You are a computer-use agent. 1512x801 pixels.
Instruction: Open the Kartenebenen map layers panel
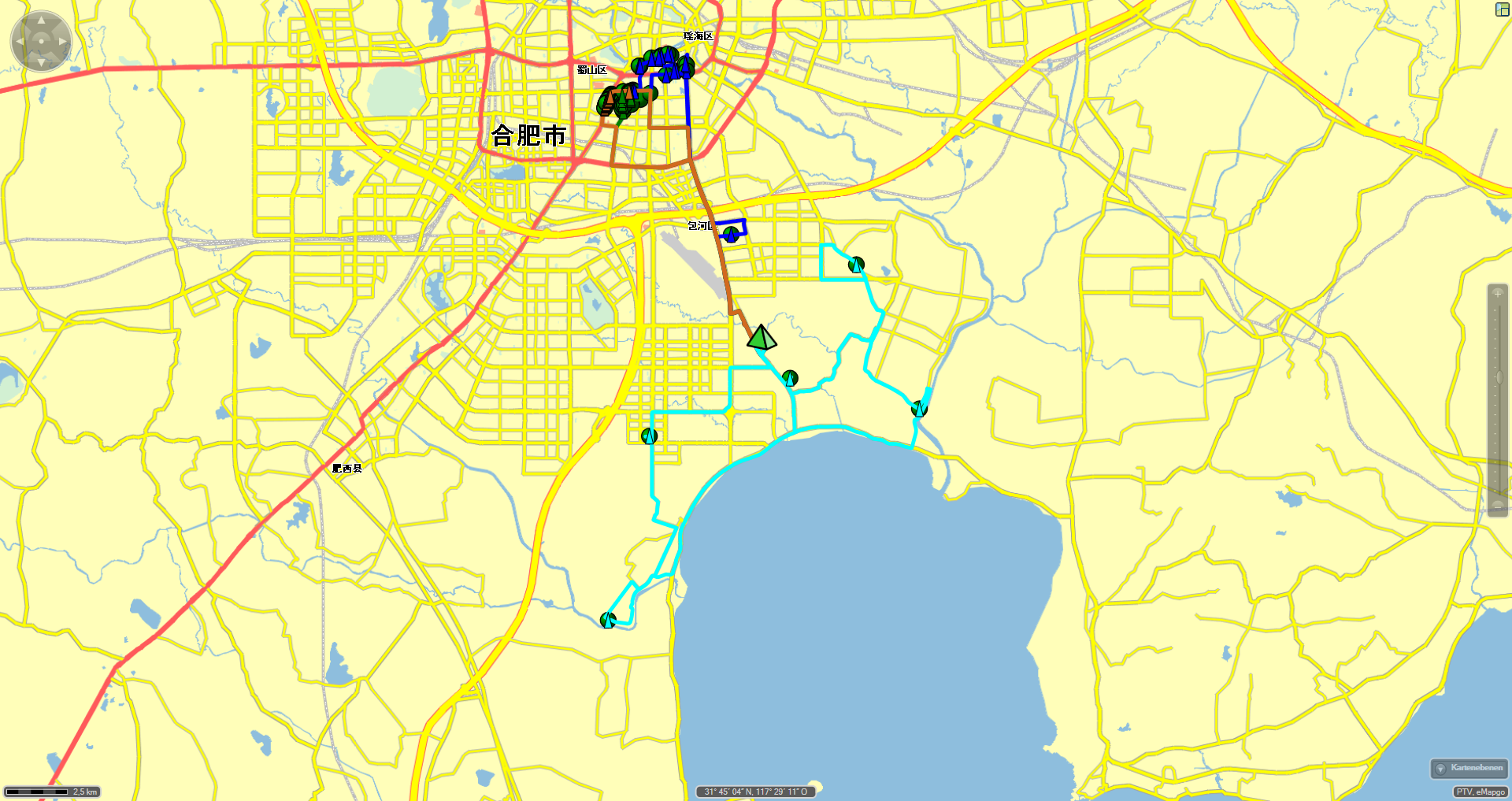click(x=1469, y=768)
